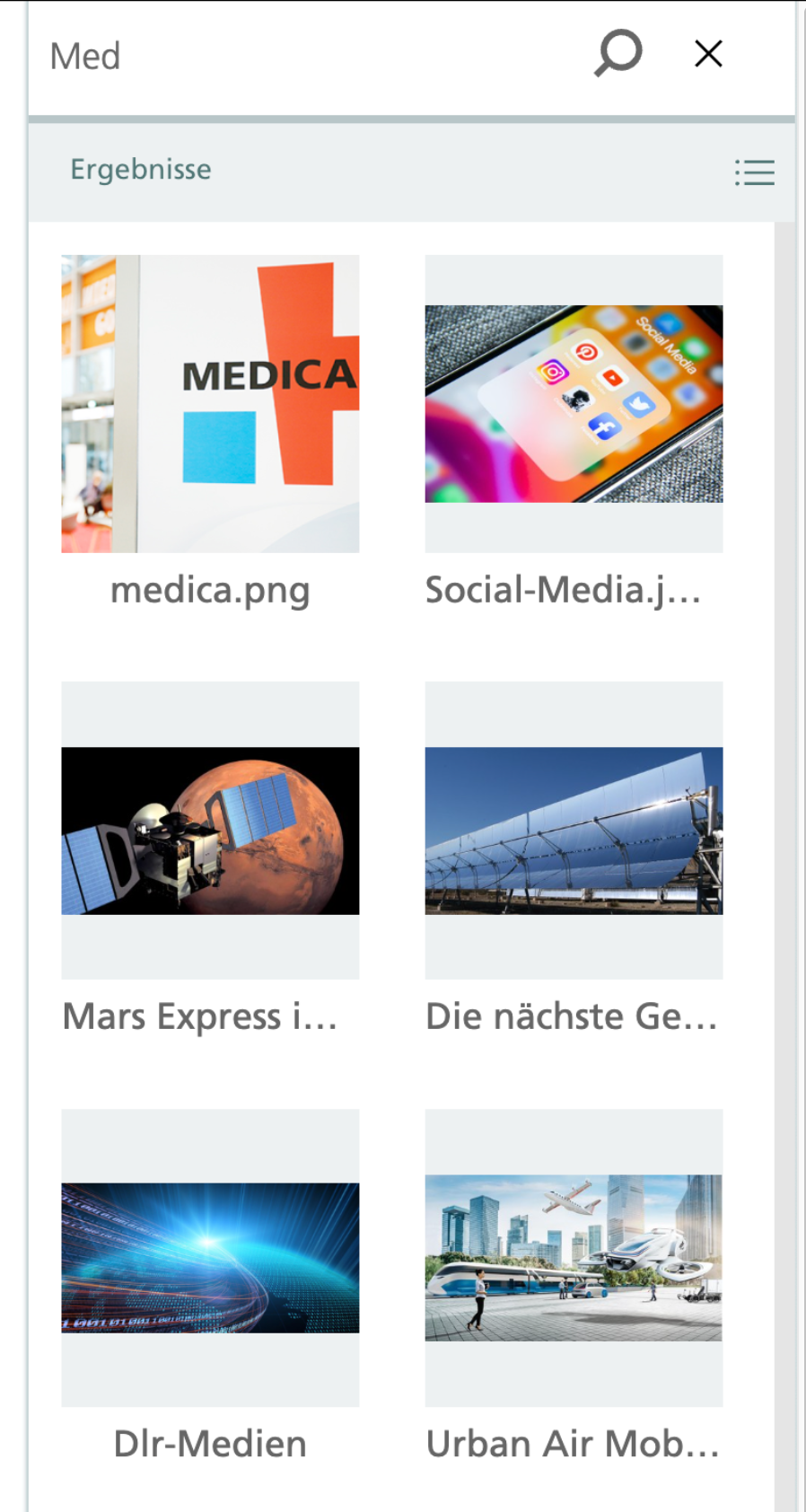806x1512 pixels.
Task: Close the search with the X icon
Action: [708, 54]
